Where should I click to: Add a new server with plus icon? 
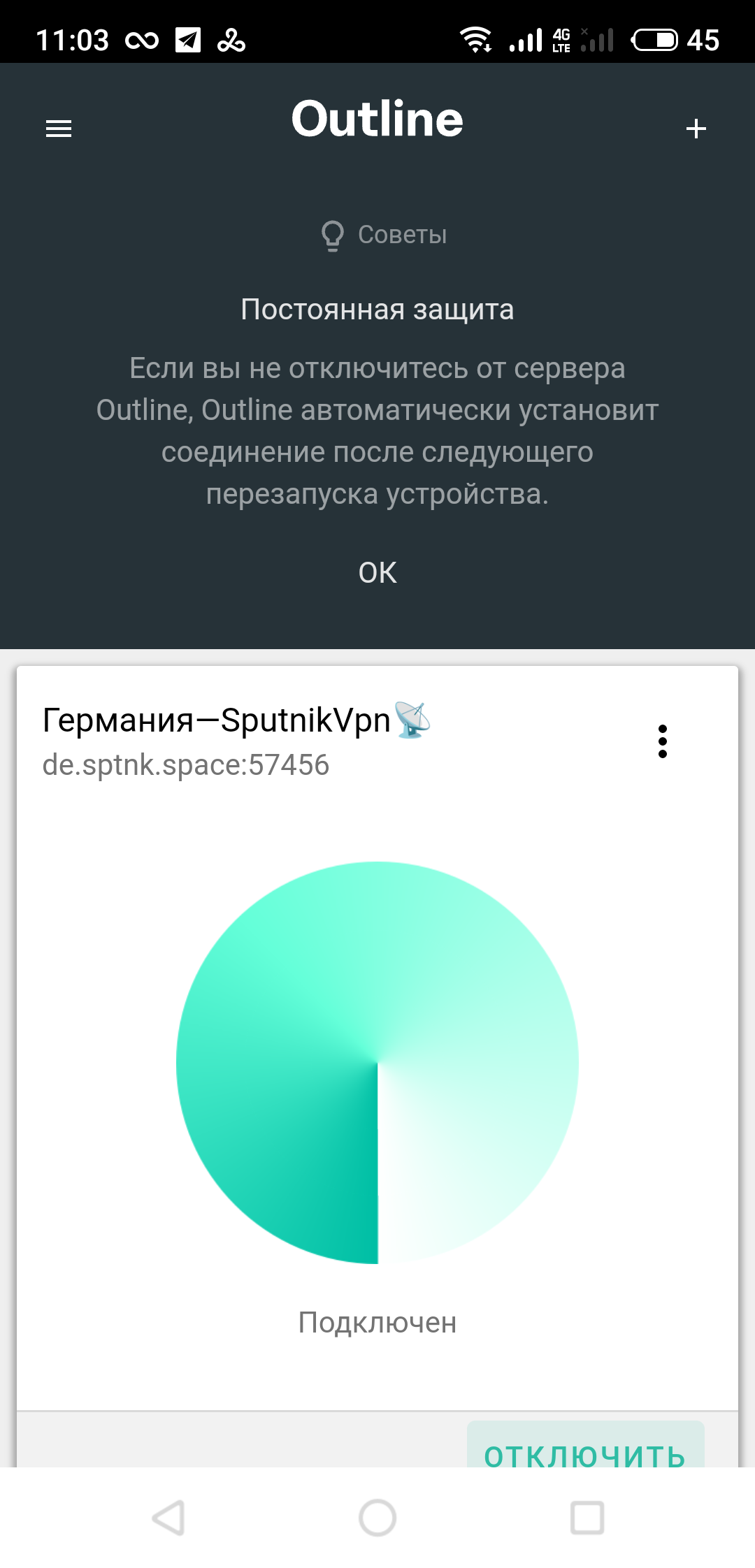pos(696,129)
